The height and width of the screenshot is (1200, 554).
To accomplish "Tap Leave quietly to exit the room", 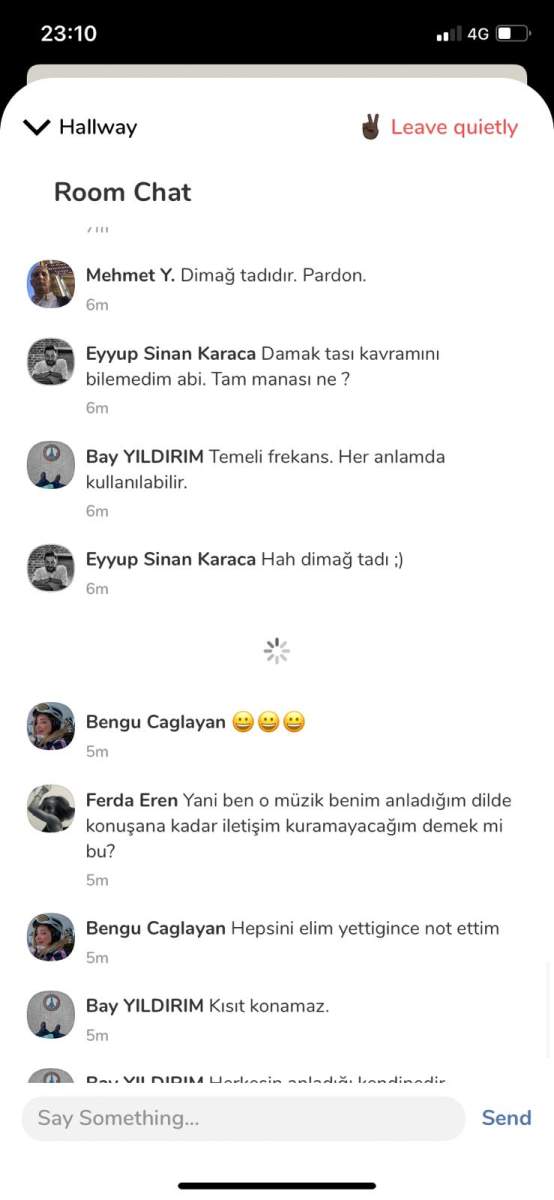I will click(439, 127).
